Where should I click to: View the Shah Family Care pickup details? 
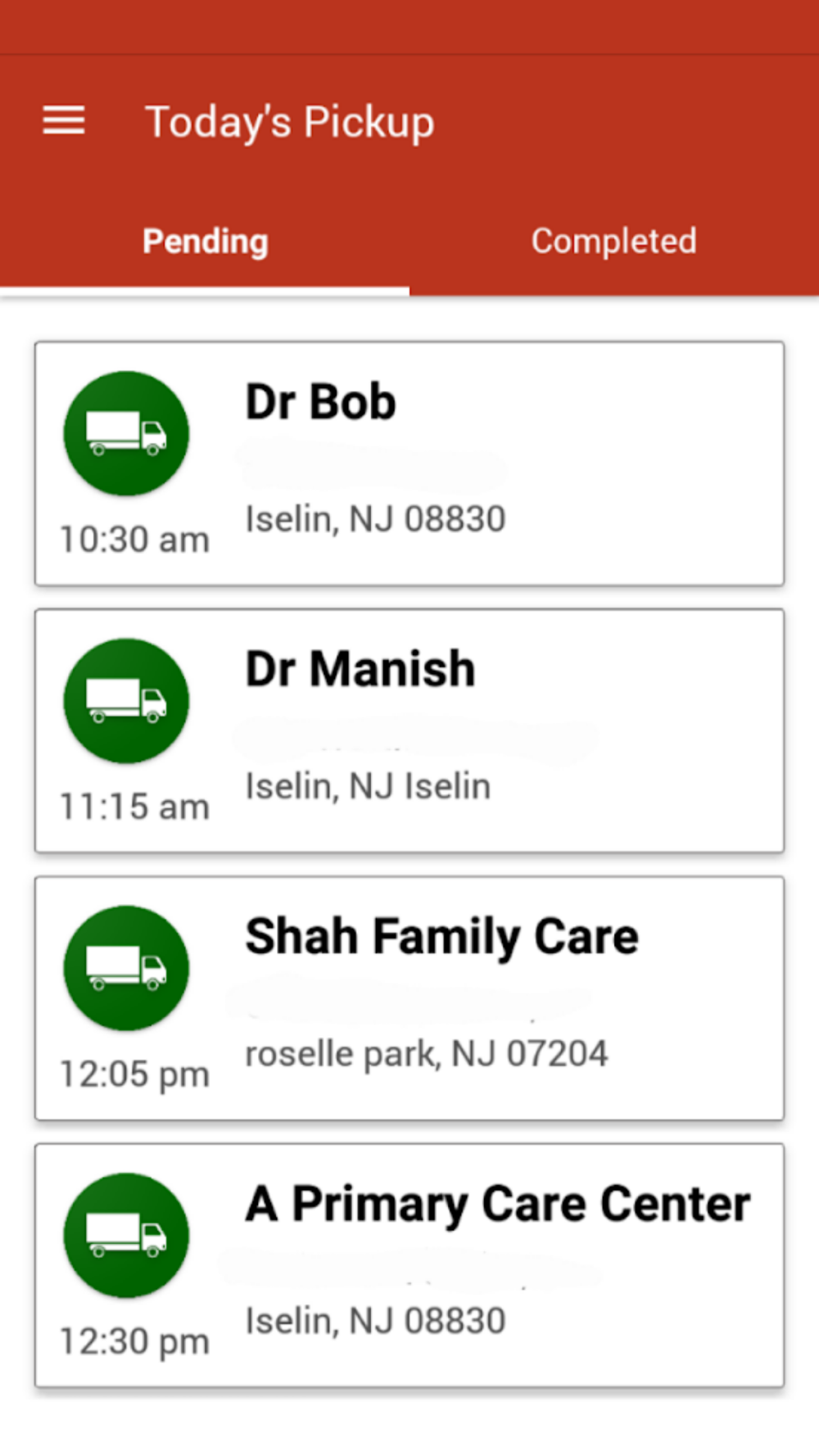[409, 998]
